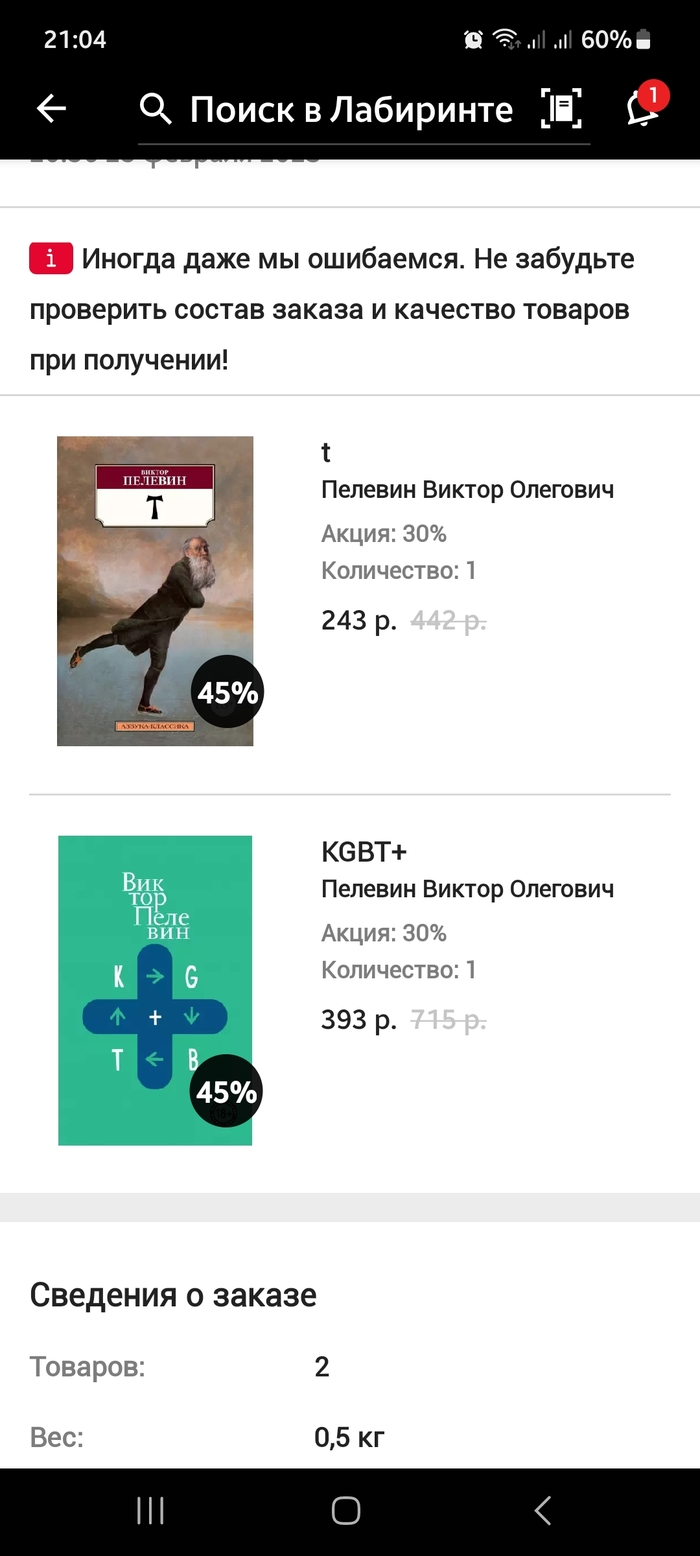Image resolution: width=700 pixels, height=1556 pixels.
Task: Tap the system home button
Action: coord(346,1511)
